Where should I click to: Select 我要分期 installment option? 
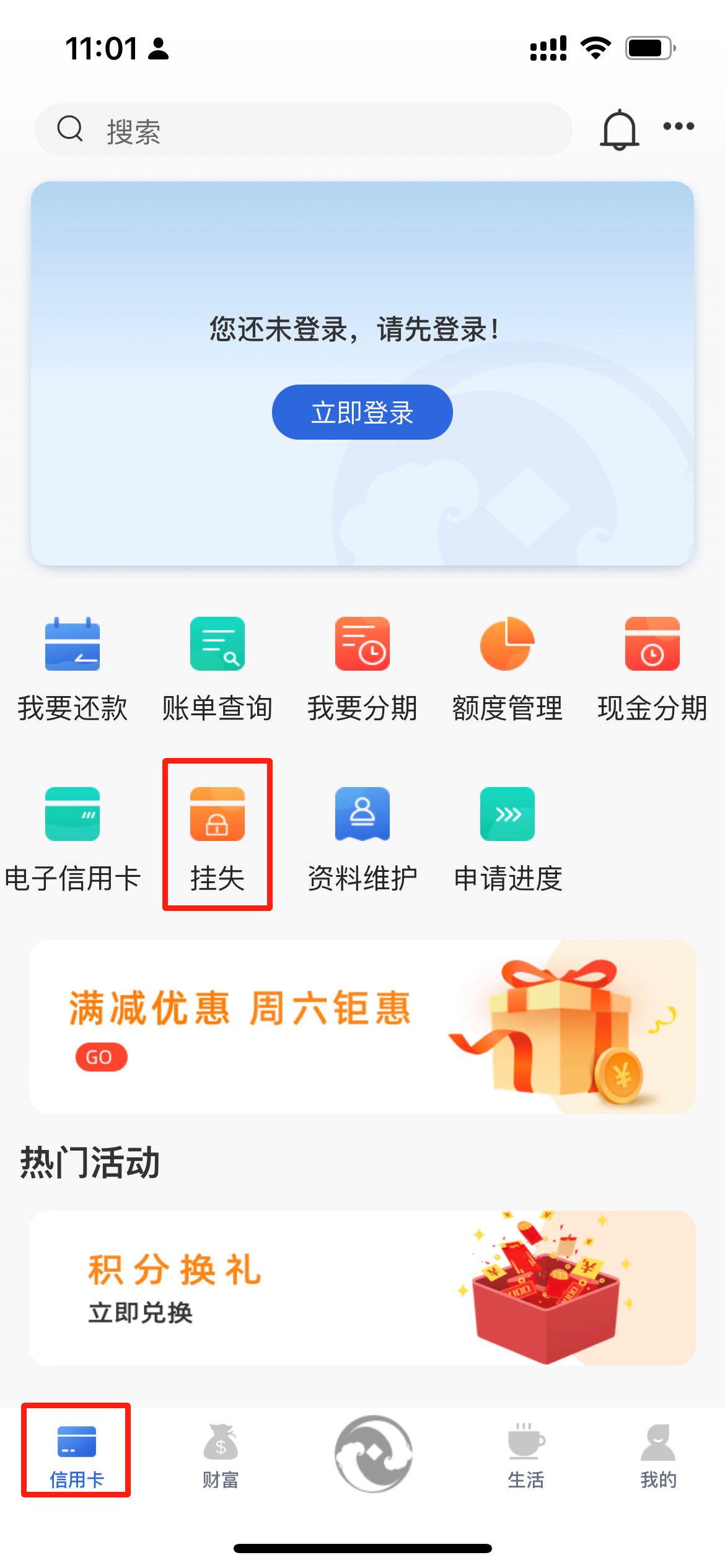(362, 670)
